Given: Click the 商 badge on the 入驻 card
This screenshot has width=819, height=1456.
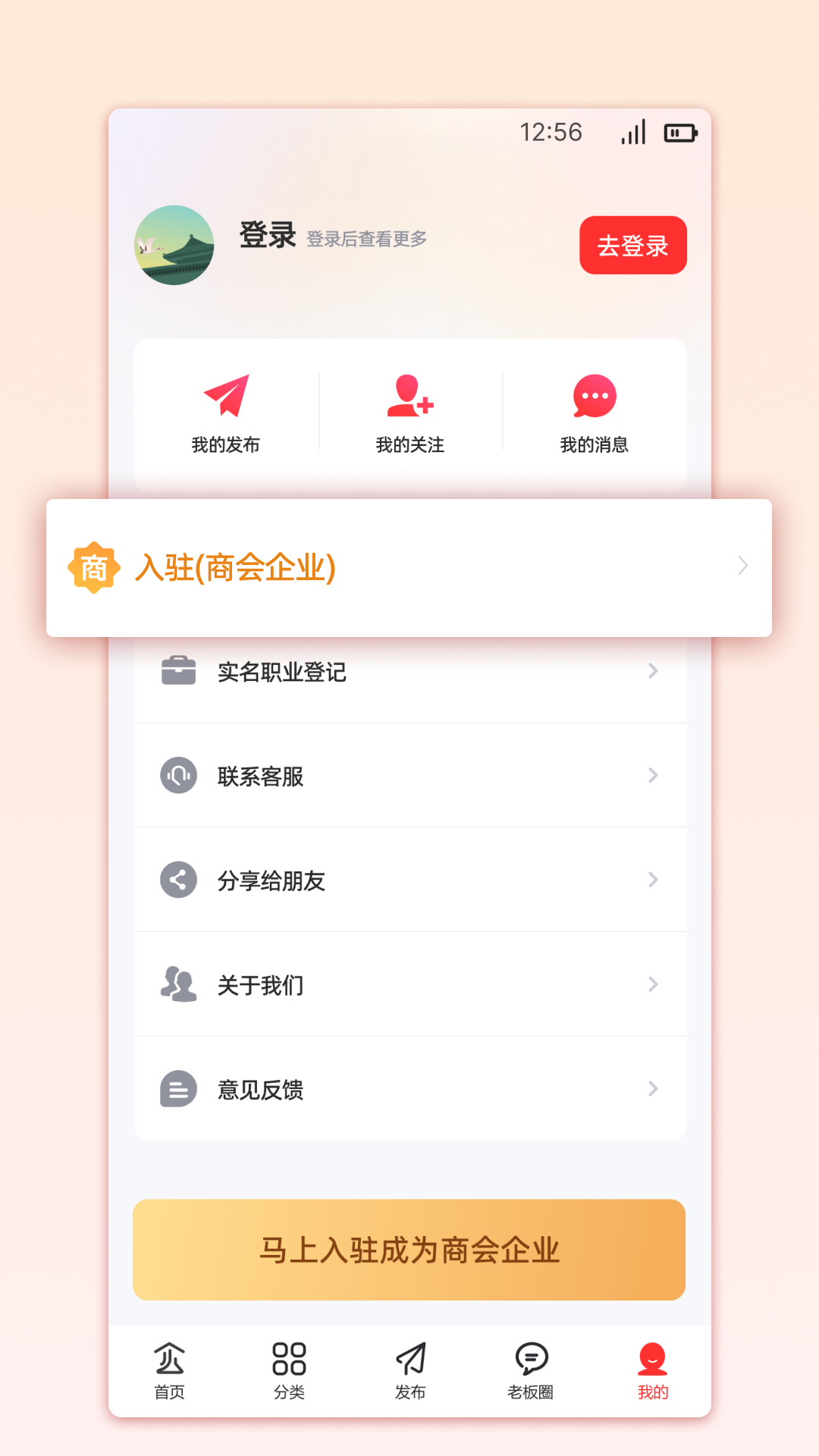Looking at the screenshot, I should point(93,567).
